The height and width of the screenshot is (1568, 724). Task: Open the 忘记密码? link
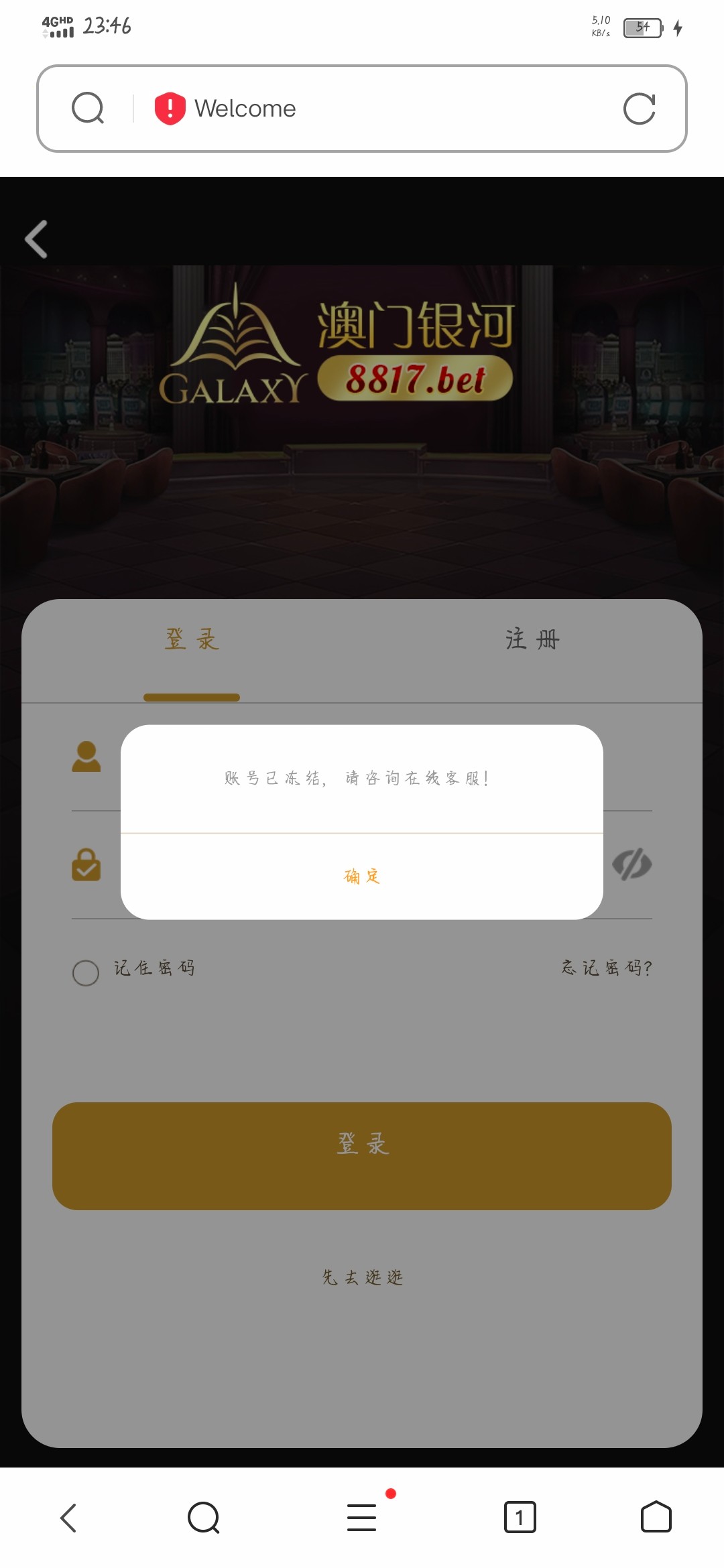(607, 968)
